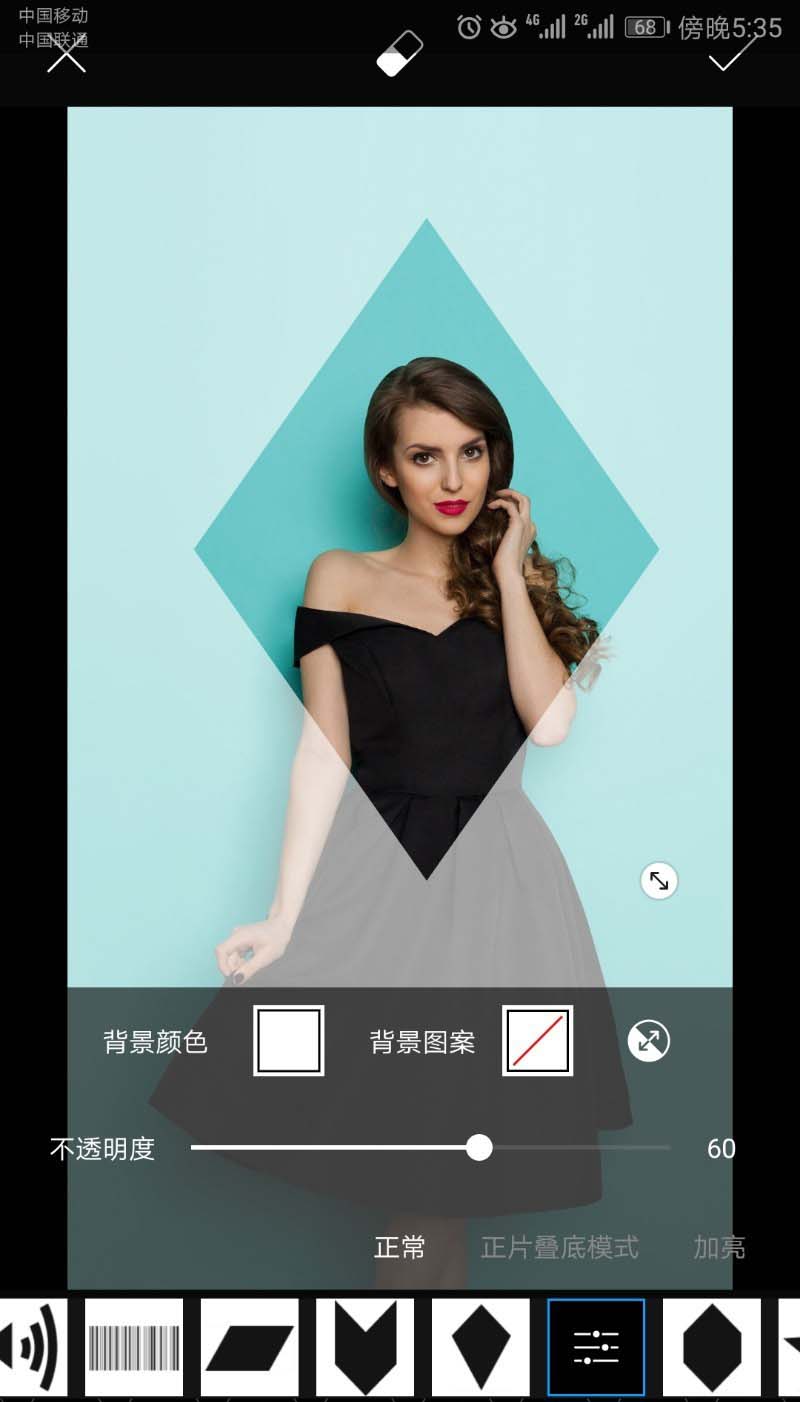
Task: Select the downward chevron shape mask
Action: 365,1347
